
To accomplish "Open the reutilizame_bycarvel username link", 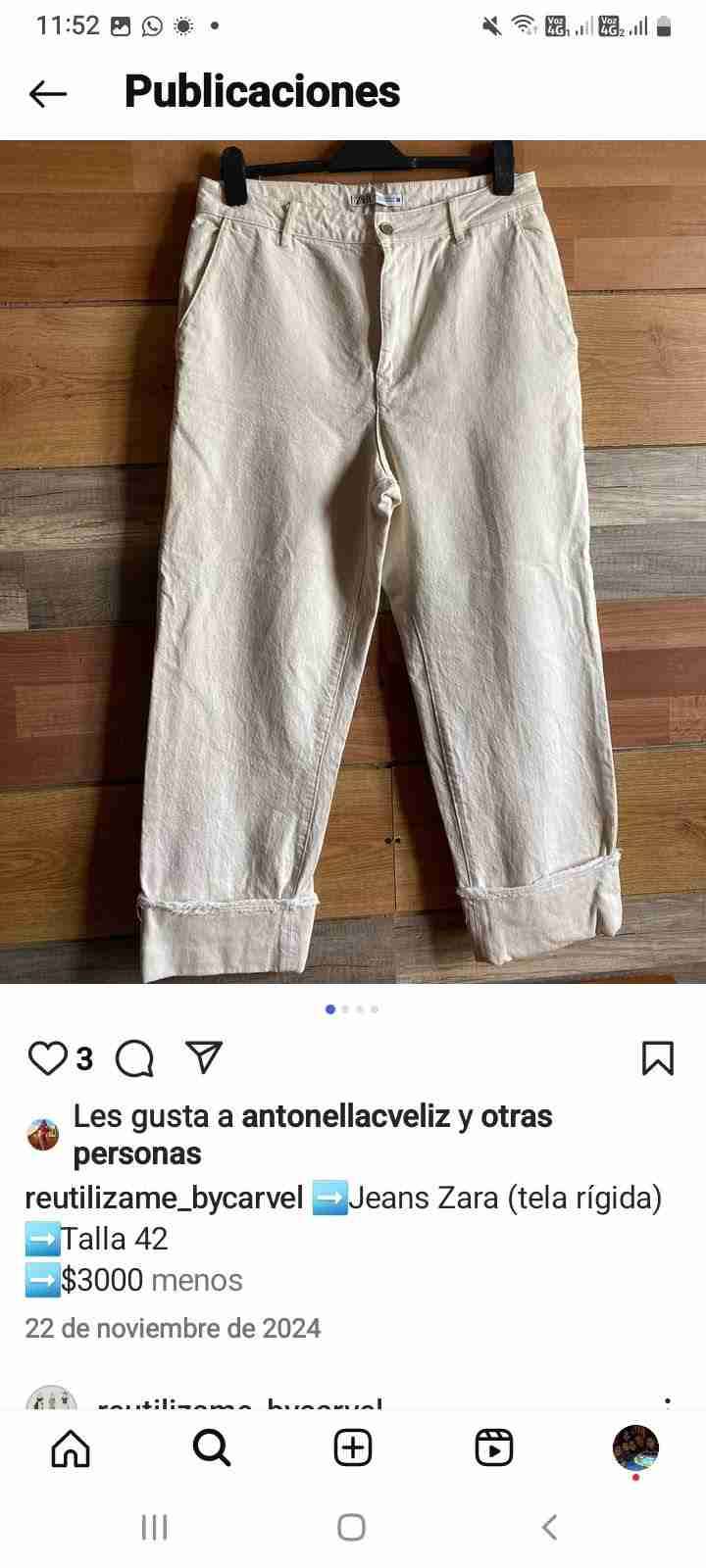I will point(157,1198).
